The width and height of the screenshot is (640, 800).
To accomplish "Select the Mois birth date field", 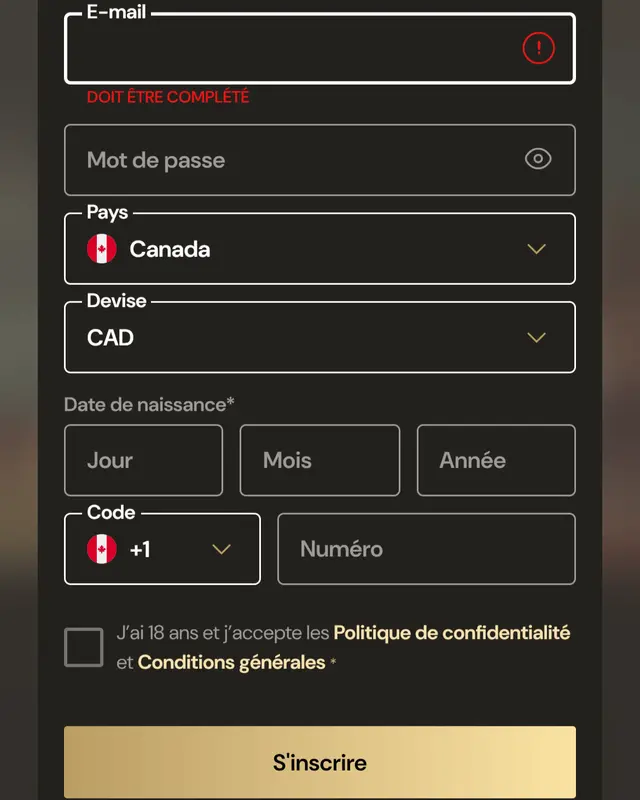I will coord(319,460).
